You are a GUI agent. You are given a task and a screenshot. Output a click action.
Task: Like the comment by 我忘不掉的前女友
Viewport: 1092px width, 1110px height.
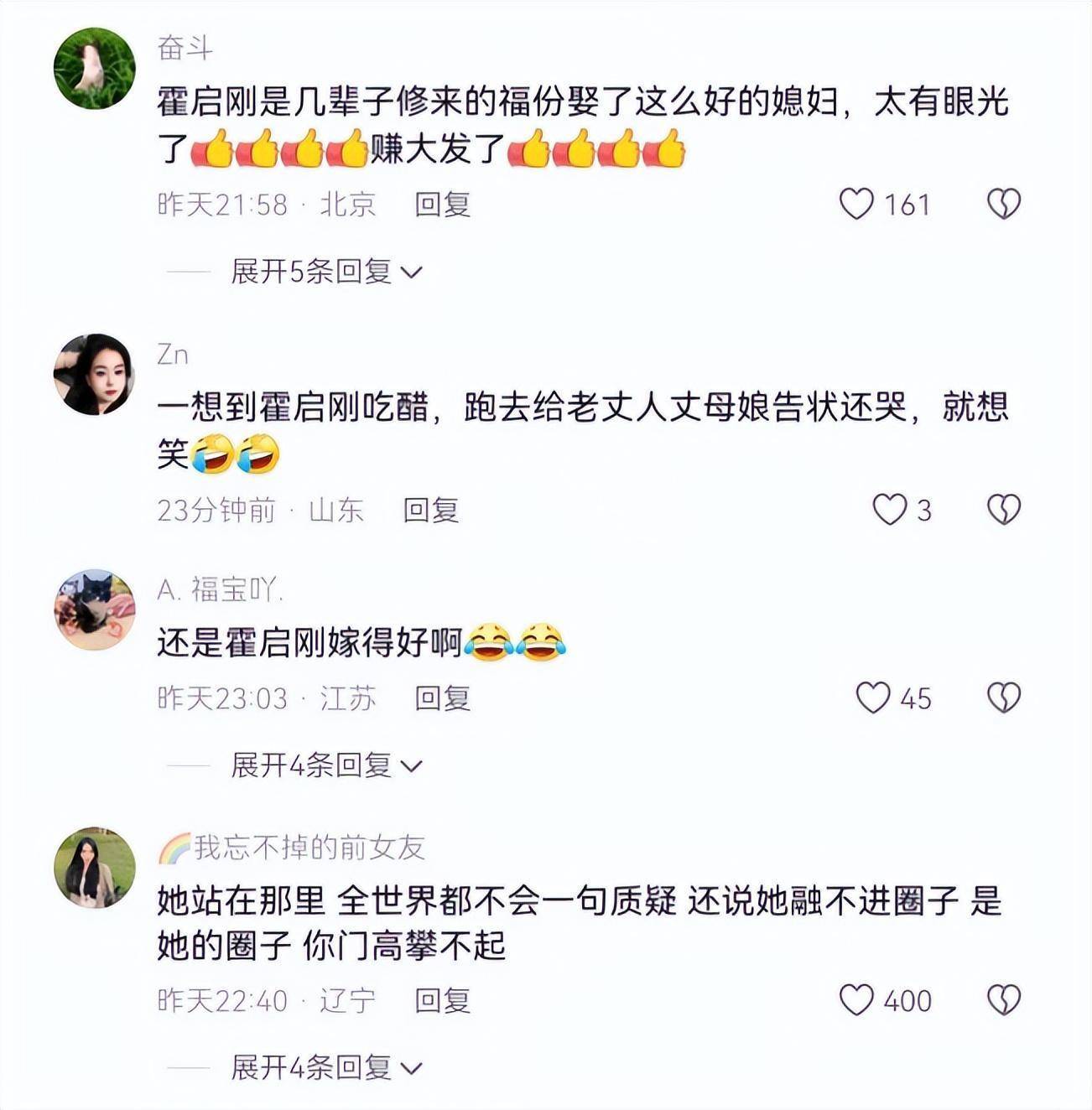(856, 1000)
